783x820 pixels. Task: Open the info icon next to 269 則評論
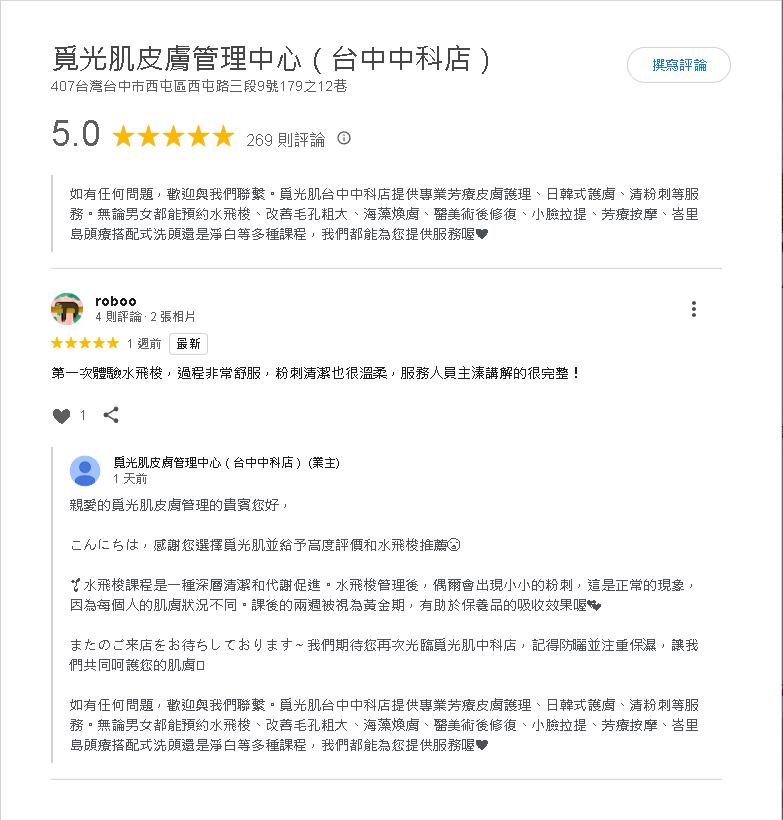(x=344, y=138)
